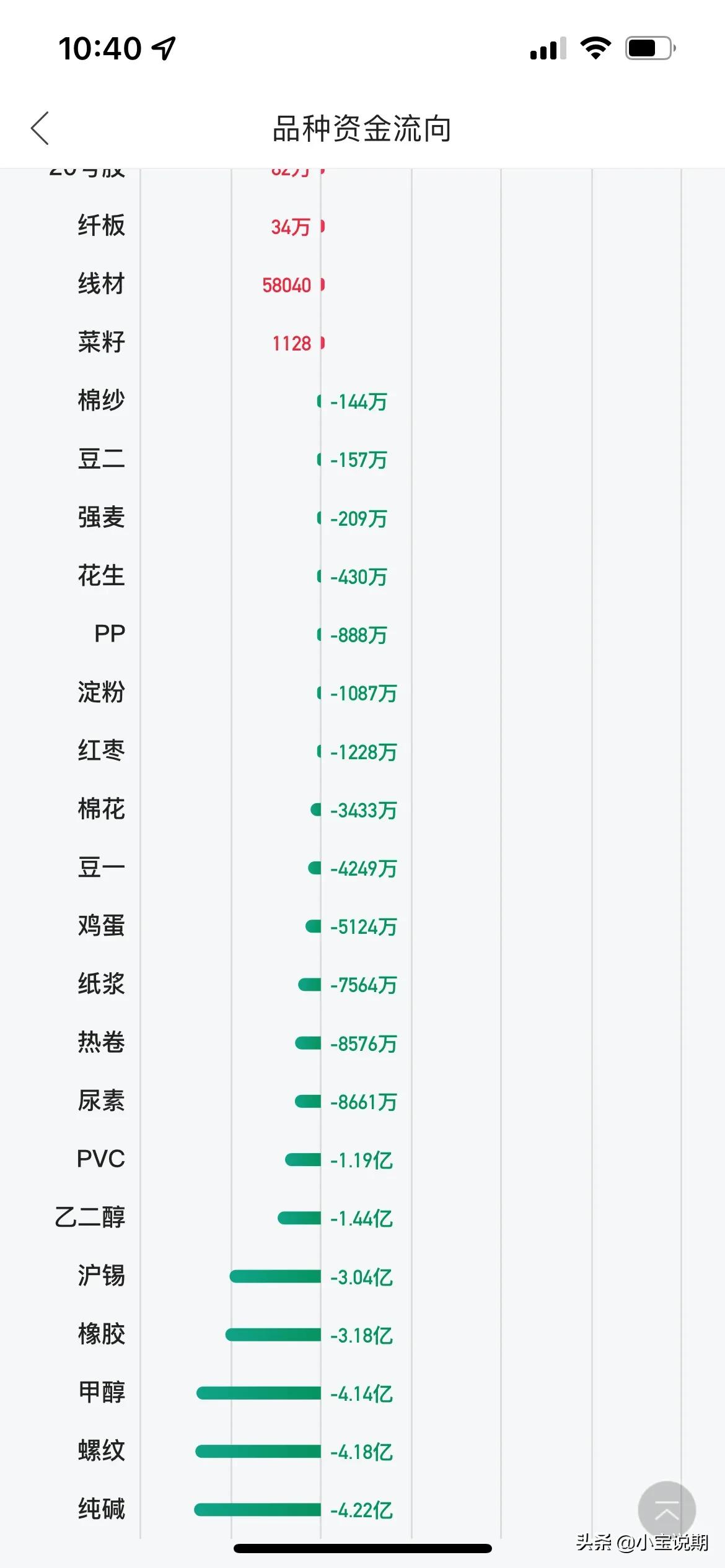Select the PVC commodity label
This screenshot has height=1568, width=725.
(102, 1160)
